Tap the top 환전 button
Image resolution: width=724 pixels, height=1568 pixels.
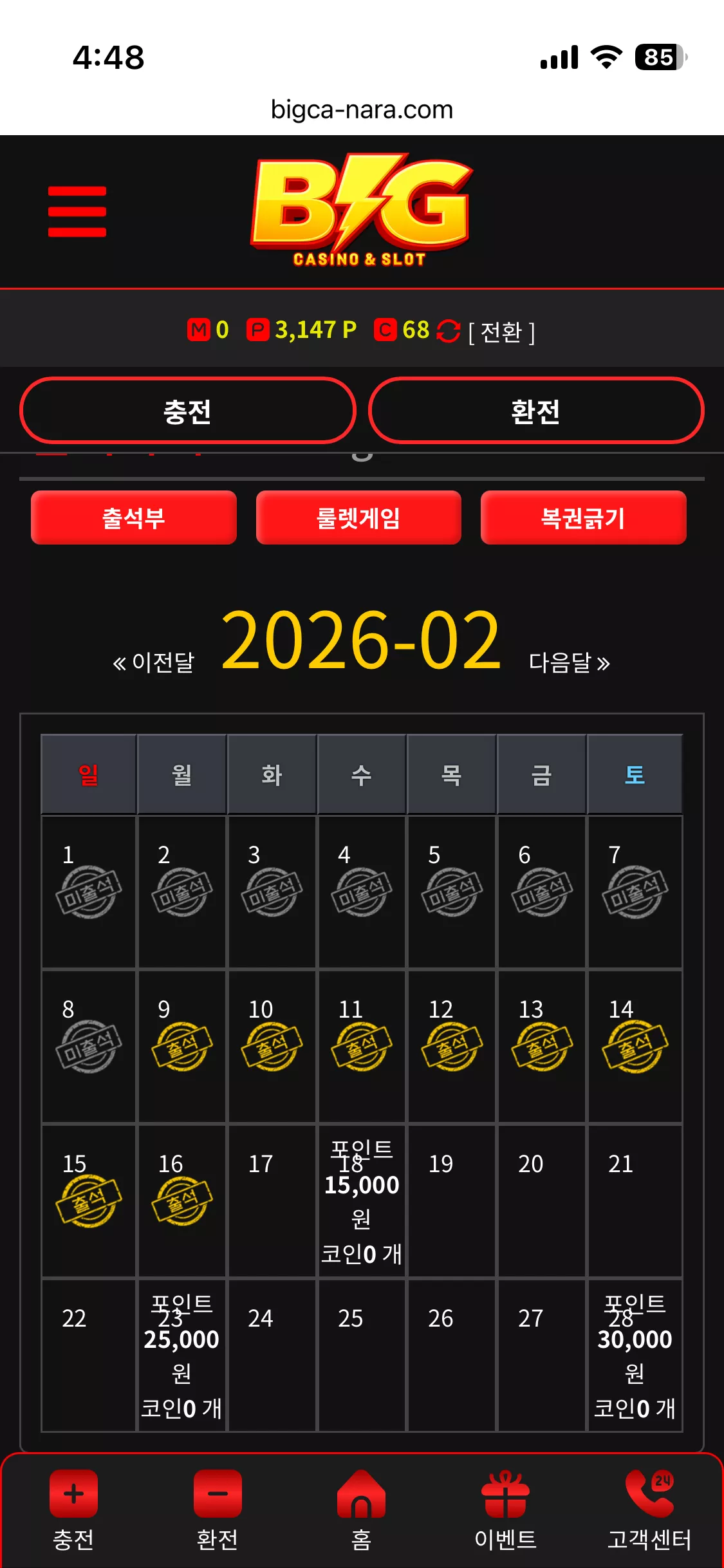point(536,411)
